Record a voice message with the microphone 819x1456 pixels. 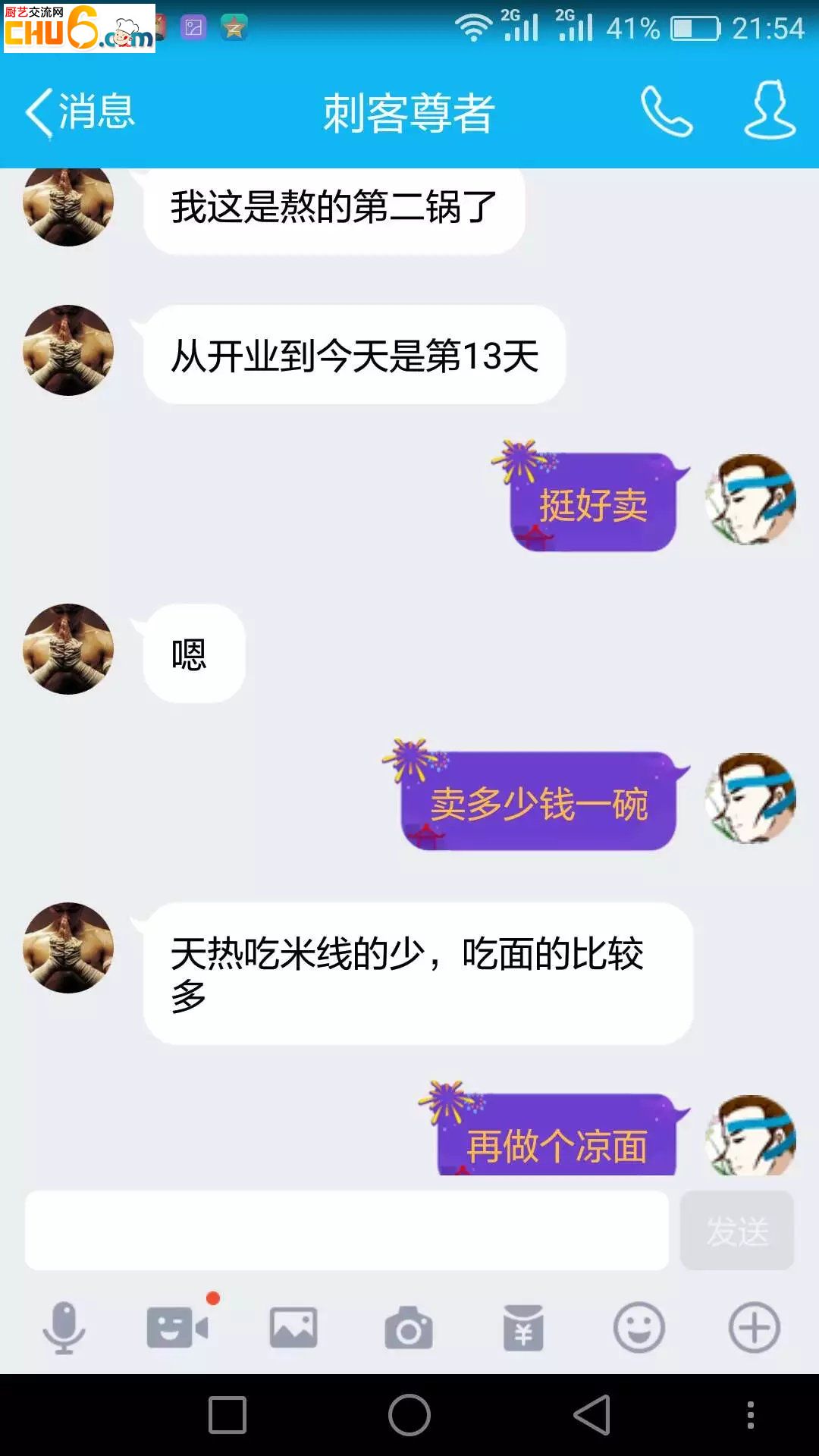click(x=64, y=1328)
